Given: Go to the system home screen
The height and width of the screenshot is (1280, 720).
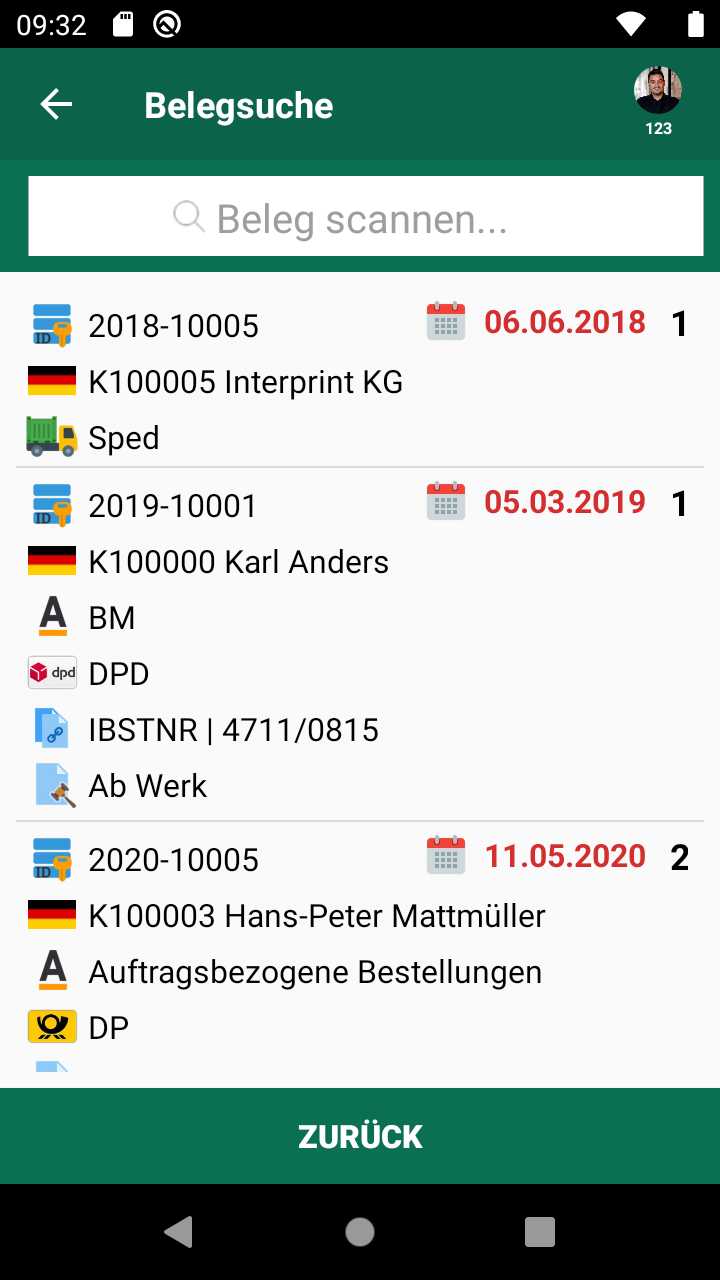Looking at the screenshot, I should click(x=360, y=1232).
